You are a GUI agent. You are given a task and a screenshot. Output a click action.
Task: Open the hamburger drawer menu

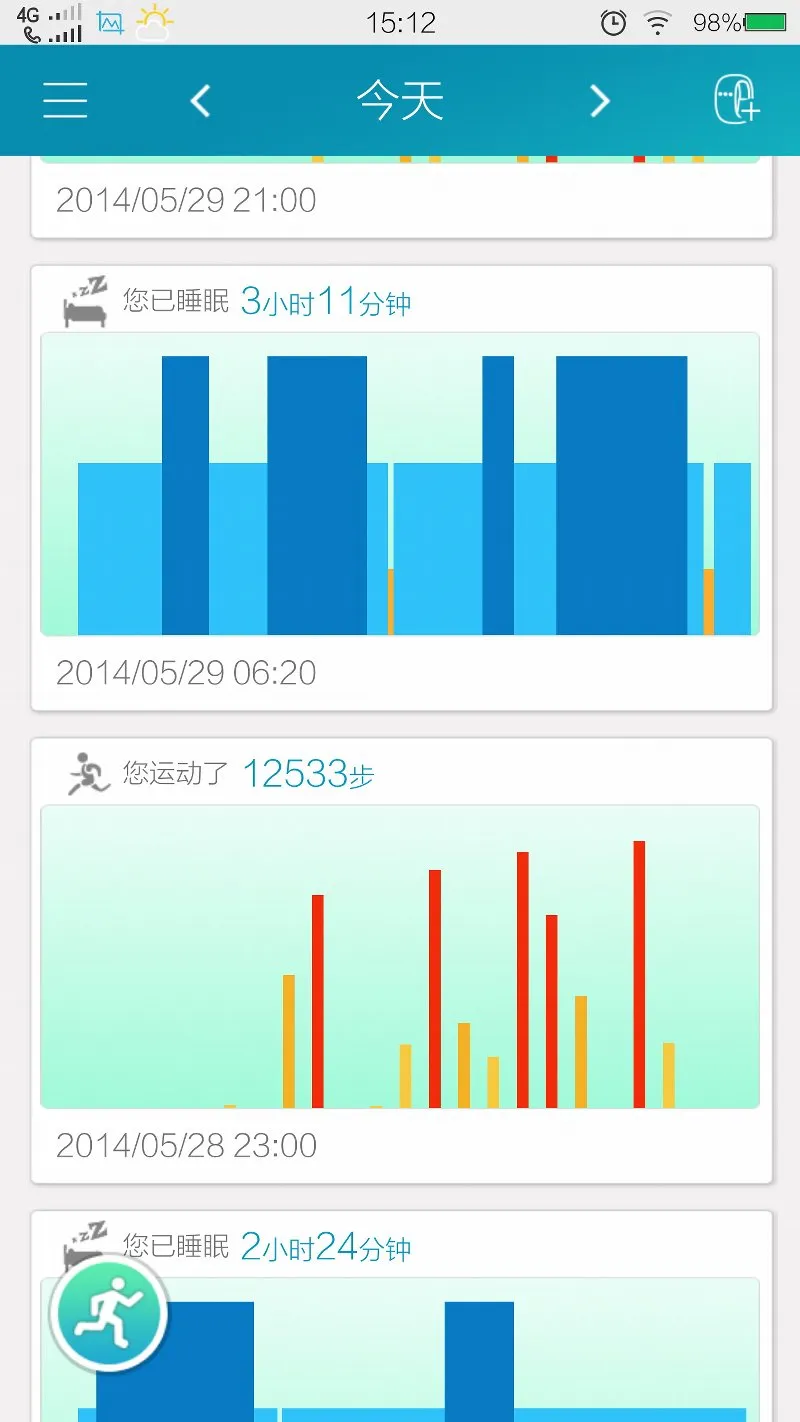[x=65, y=101]
